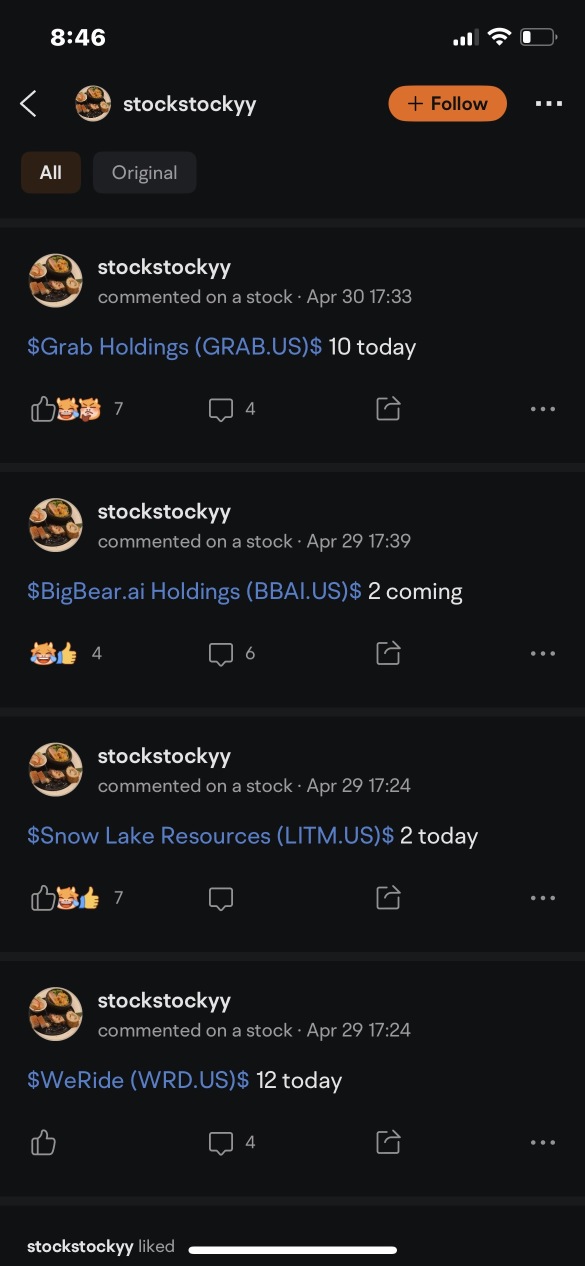Open the overflow menu in the header
This screenshot has height=1266, width=585.
point(549,103)
